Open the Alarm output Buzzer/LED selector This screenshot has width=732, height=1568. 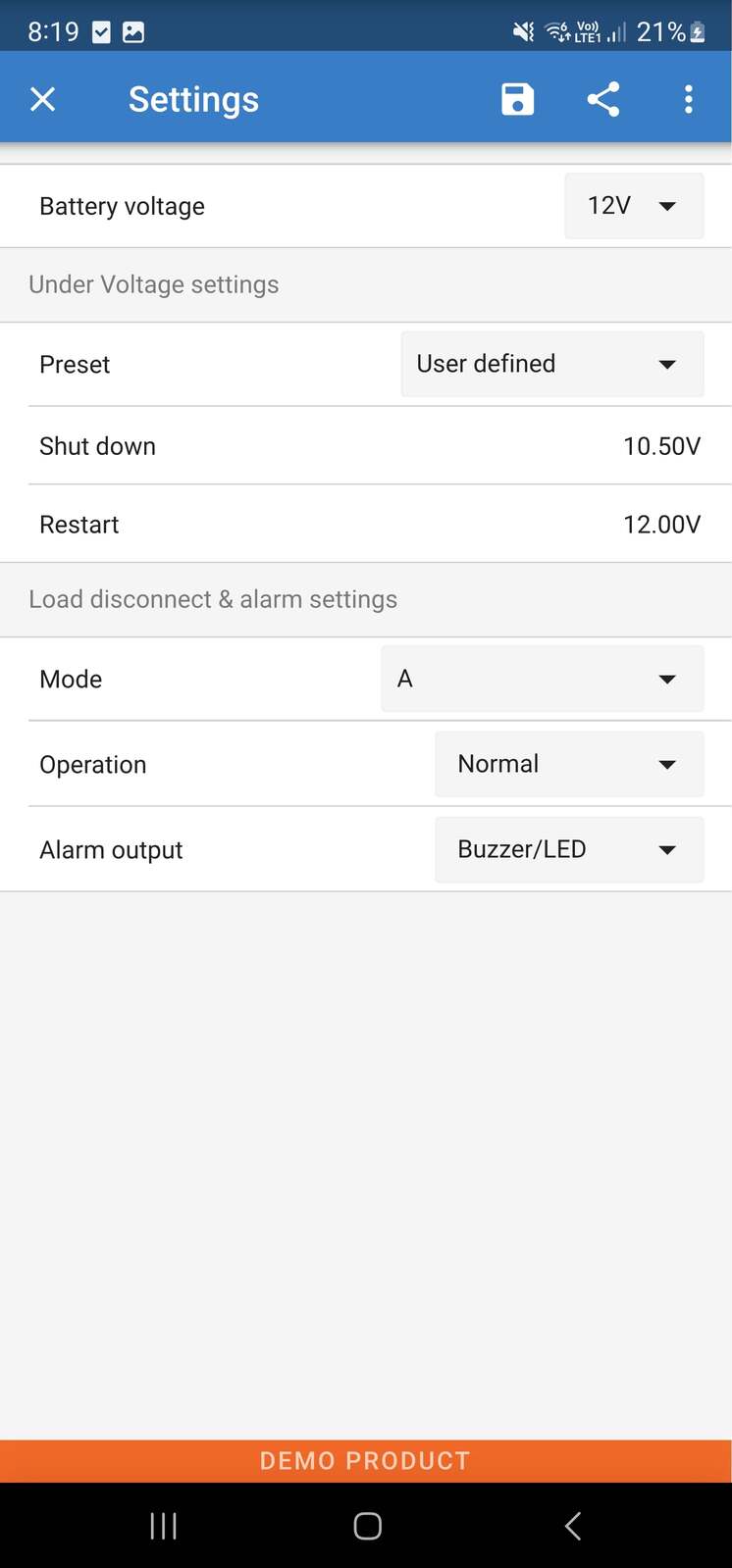pos(569,849)
